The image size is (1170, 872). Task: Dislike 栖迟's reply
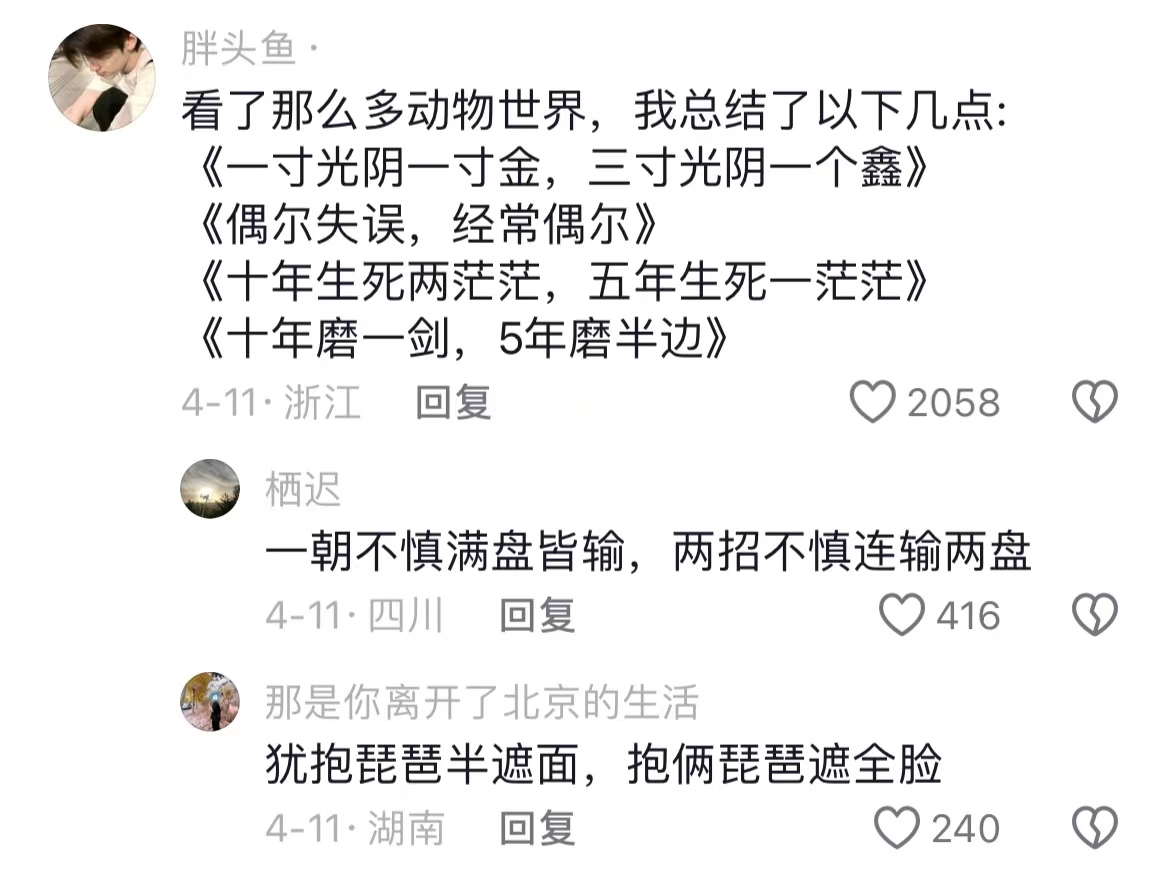1095,615
